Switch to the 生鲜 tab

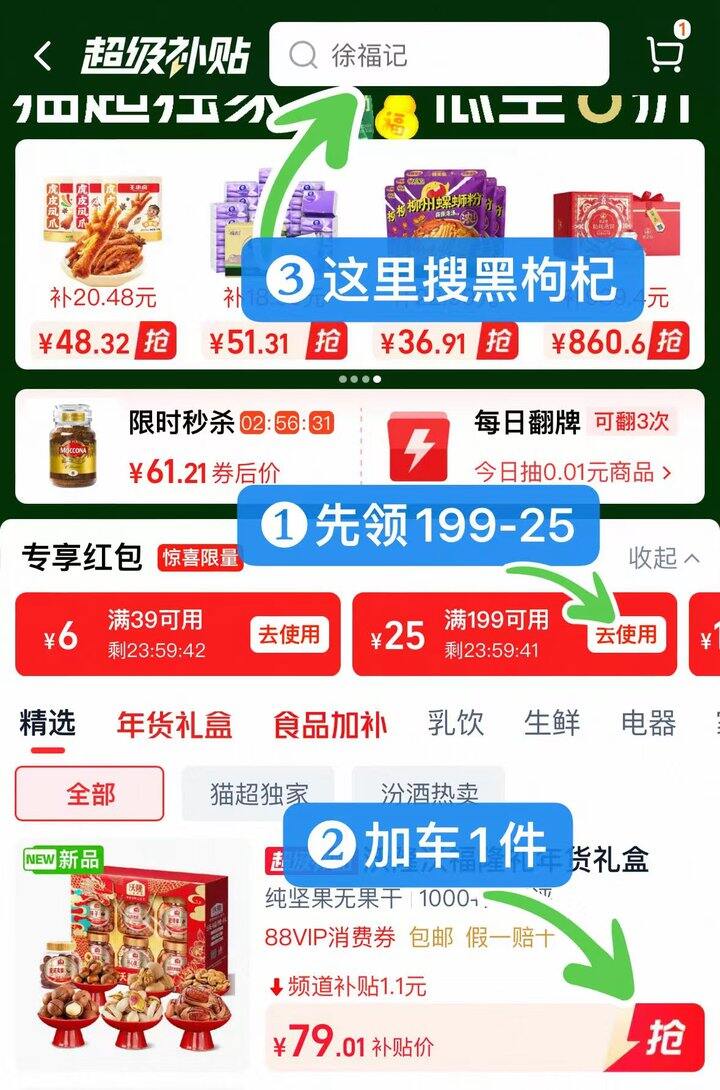(551, 723)
